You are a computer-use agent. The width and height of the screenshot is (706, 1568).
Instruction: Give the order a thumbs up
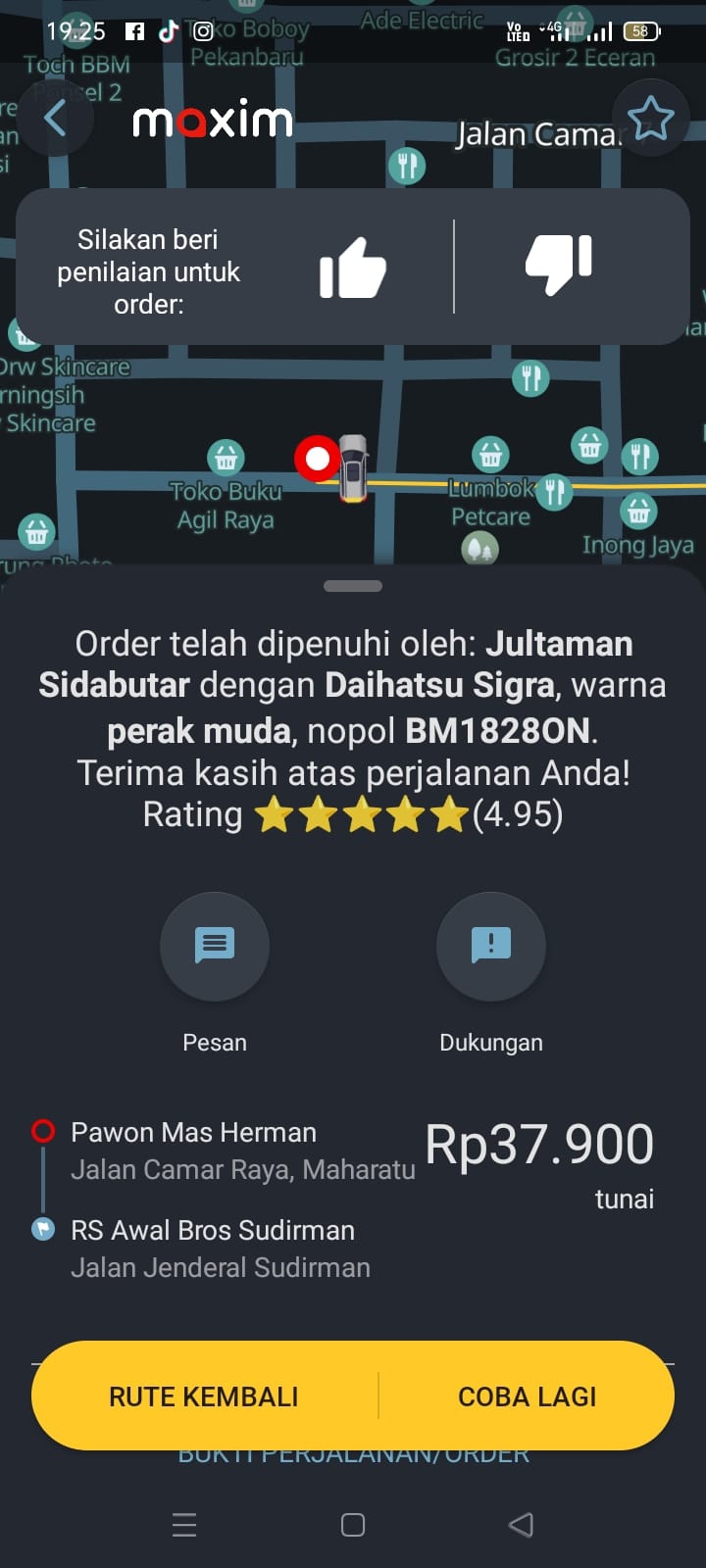click(x=352, y=268)
